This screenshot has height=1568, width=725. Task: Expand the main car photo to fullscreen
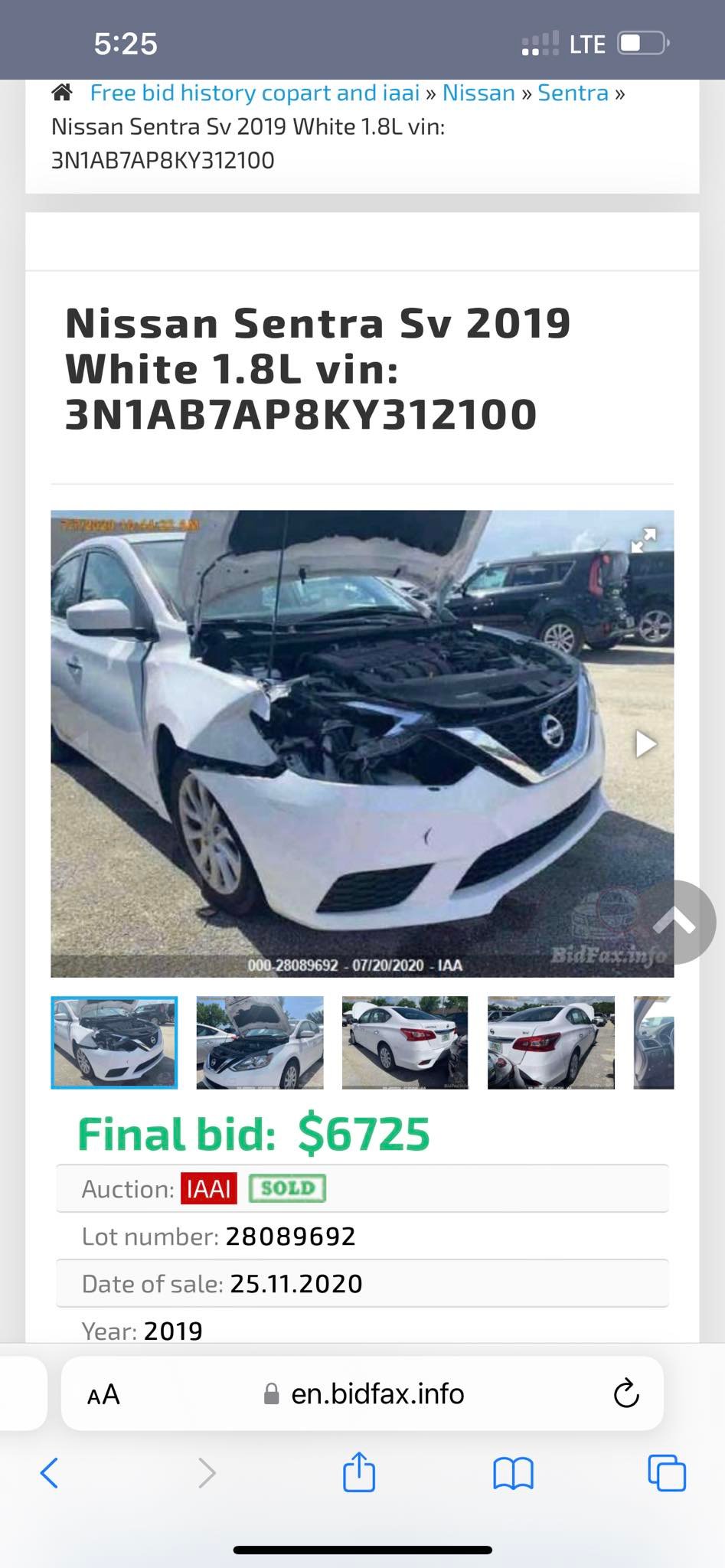[x=643, y=540]
